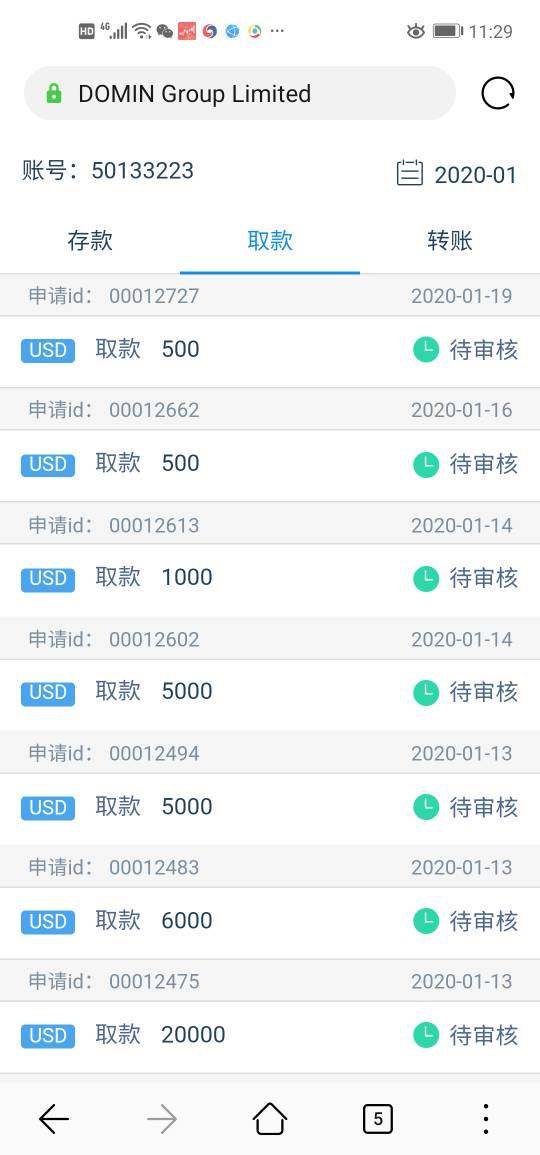The height and width of the screenshot is (1155, 540).
Task: Select the 取款 tab
Action: coord(270,241)
